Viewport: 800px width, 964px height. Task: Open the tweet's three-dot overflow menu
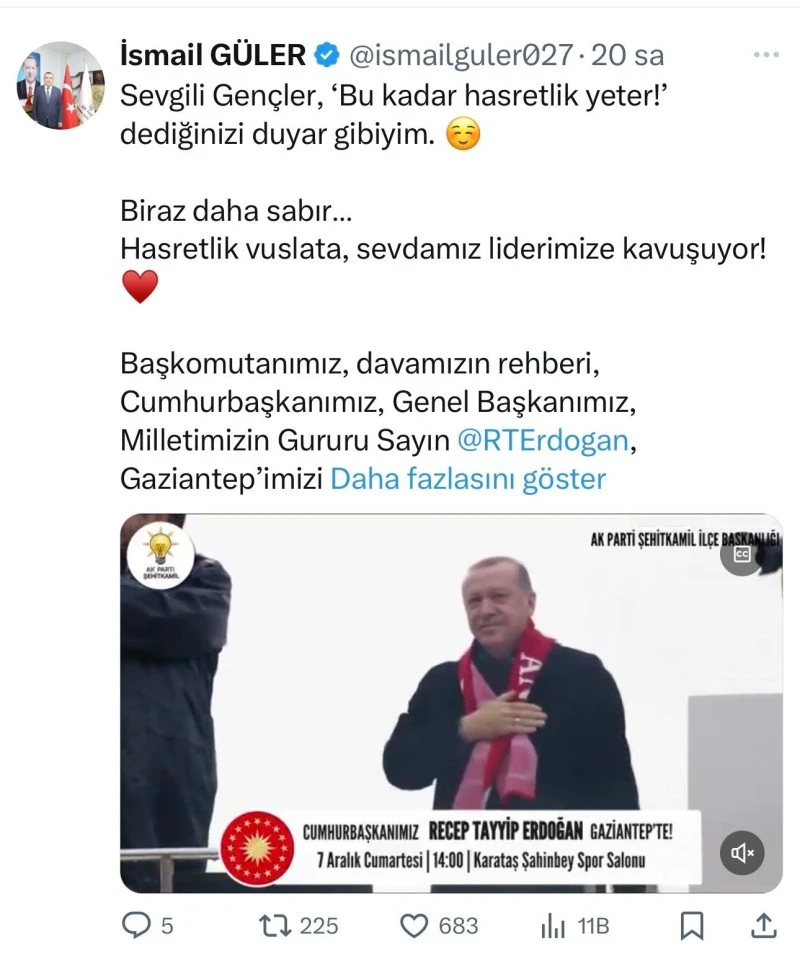pyautogui.click(x=765, y=55)
